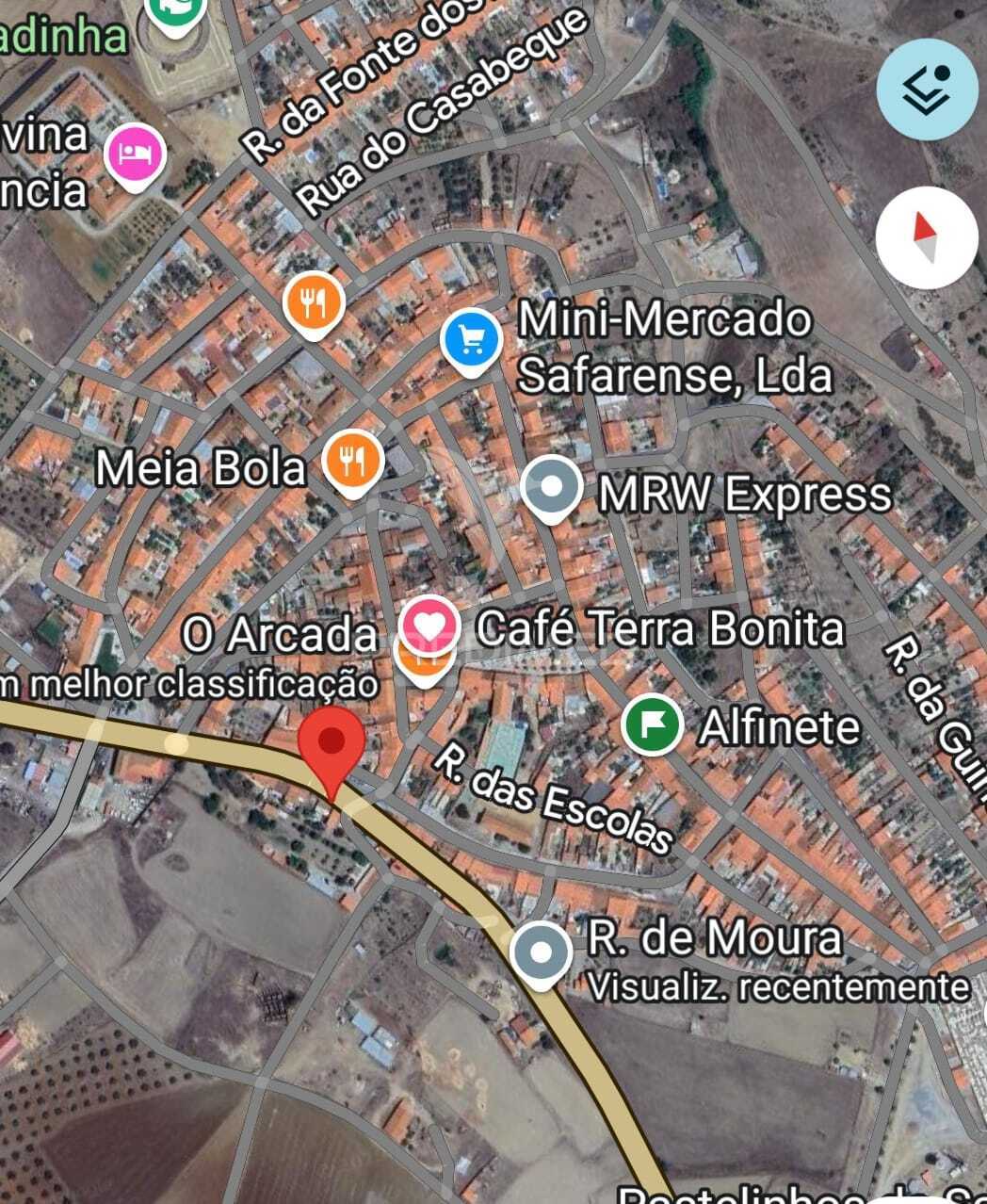Select the MRW Express location pin
The image size is (987, 1204).
pyautogui.click(x=550, y=488)
